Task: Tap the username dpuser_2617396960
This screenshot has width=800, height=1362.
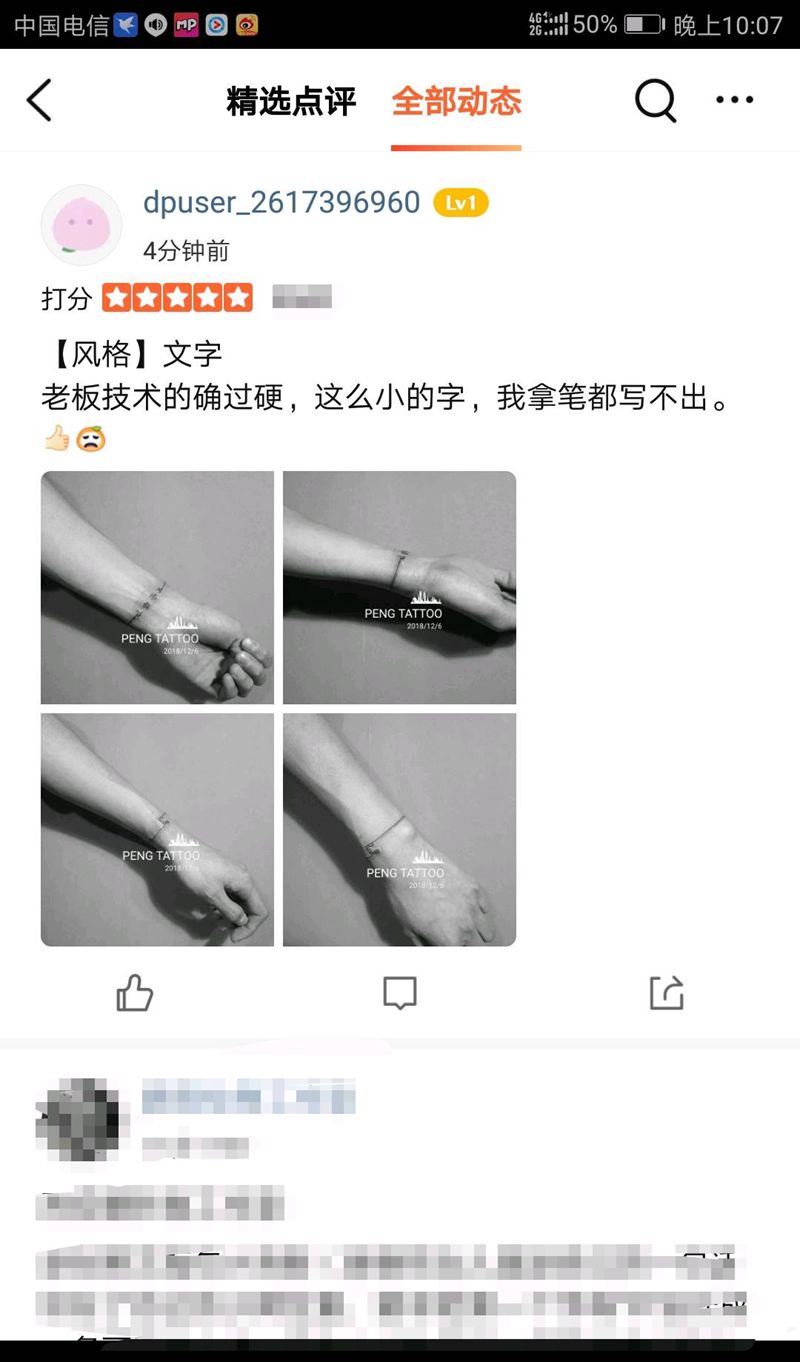Action: pos(281,203)
